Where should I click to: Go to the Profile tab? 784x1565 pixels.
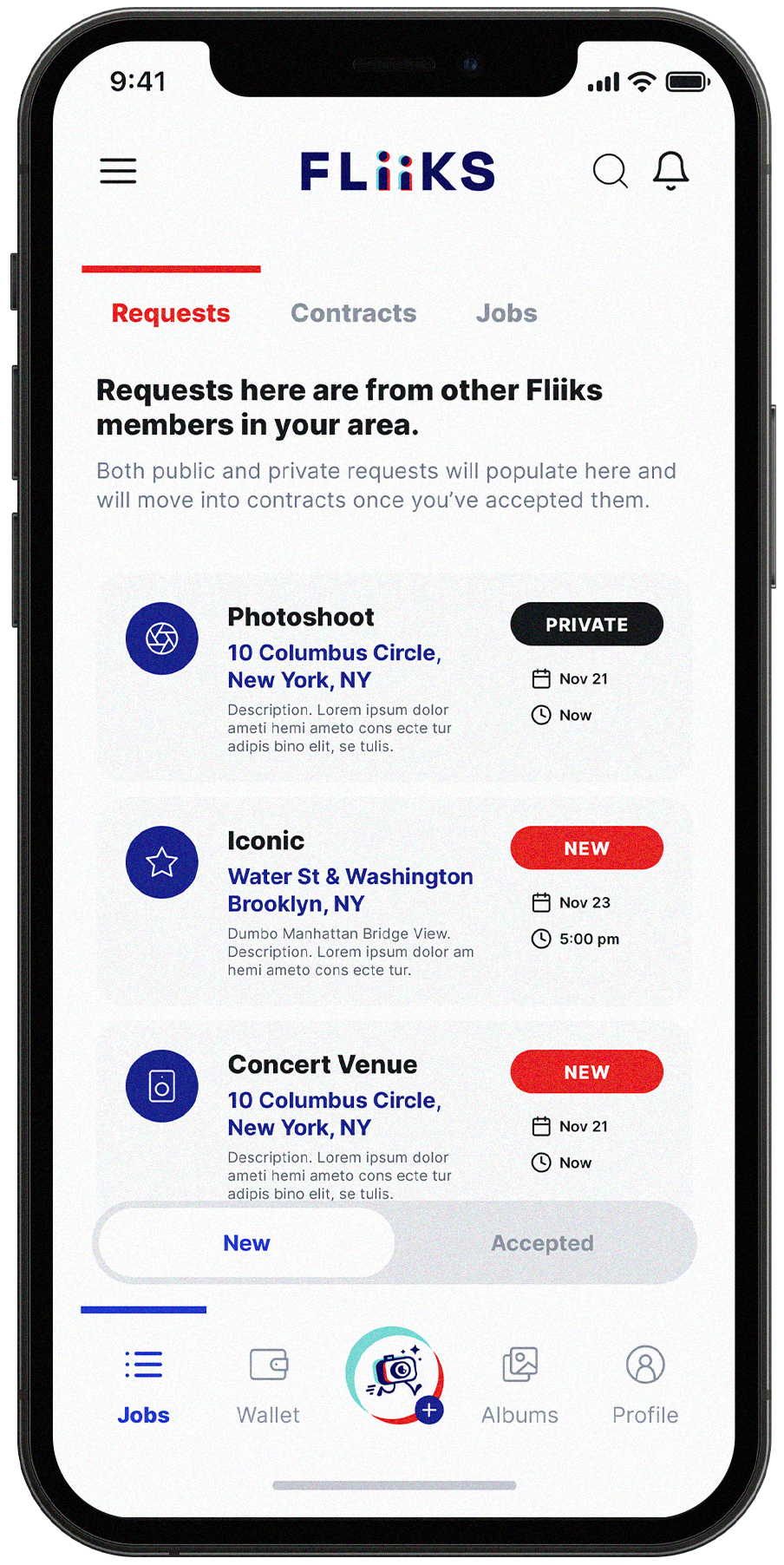pyautogui.click(x=645, y=1384)
